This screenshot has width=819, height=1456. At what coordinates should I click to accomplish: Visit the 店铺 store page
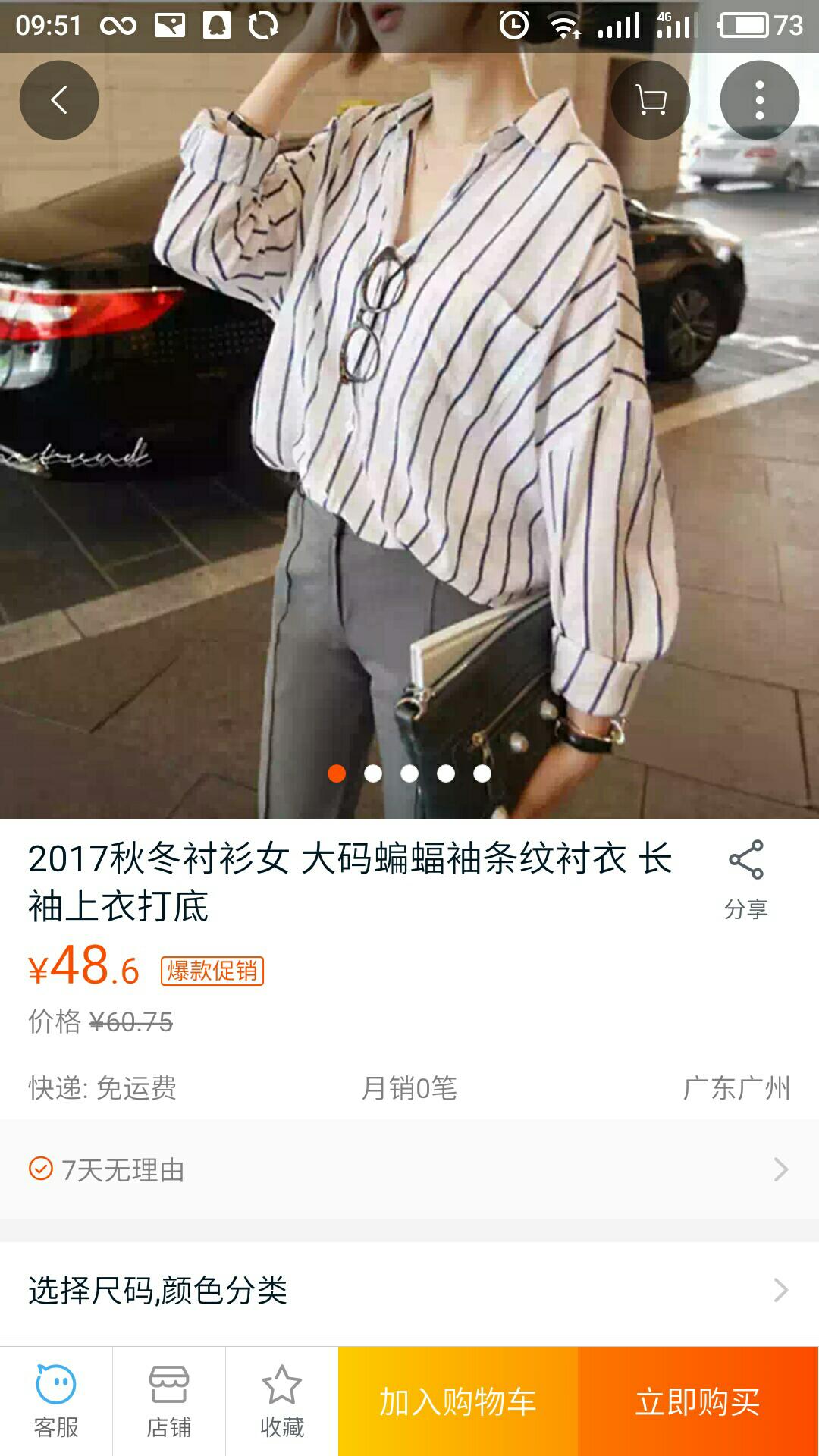(168, 1401)
